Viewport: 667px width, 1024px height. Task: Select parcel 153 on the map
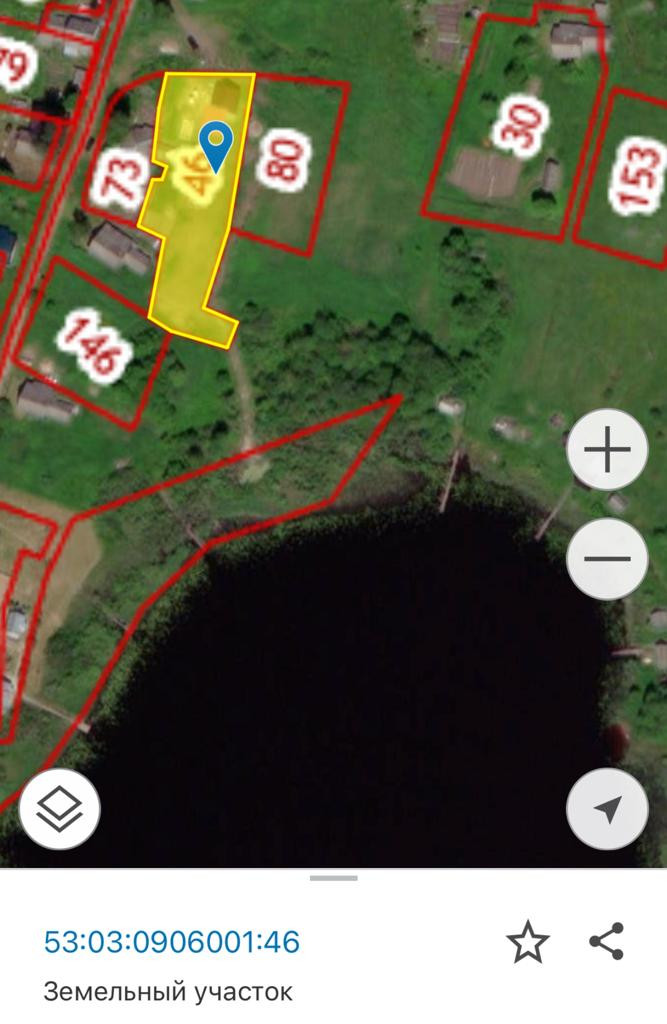[x=634, y=174]
